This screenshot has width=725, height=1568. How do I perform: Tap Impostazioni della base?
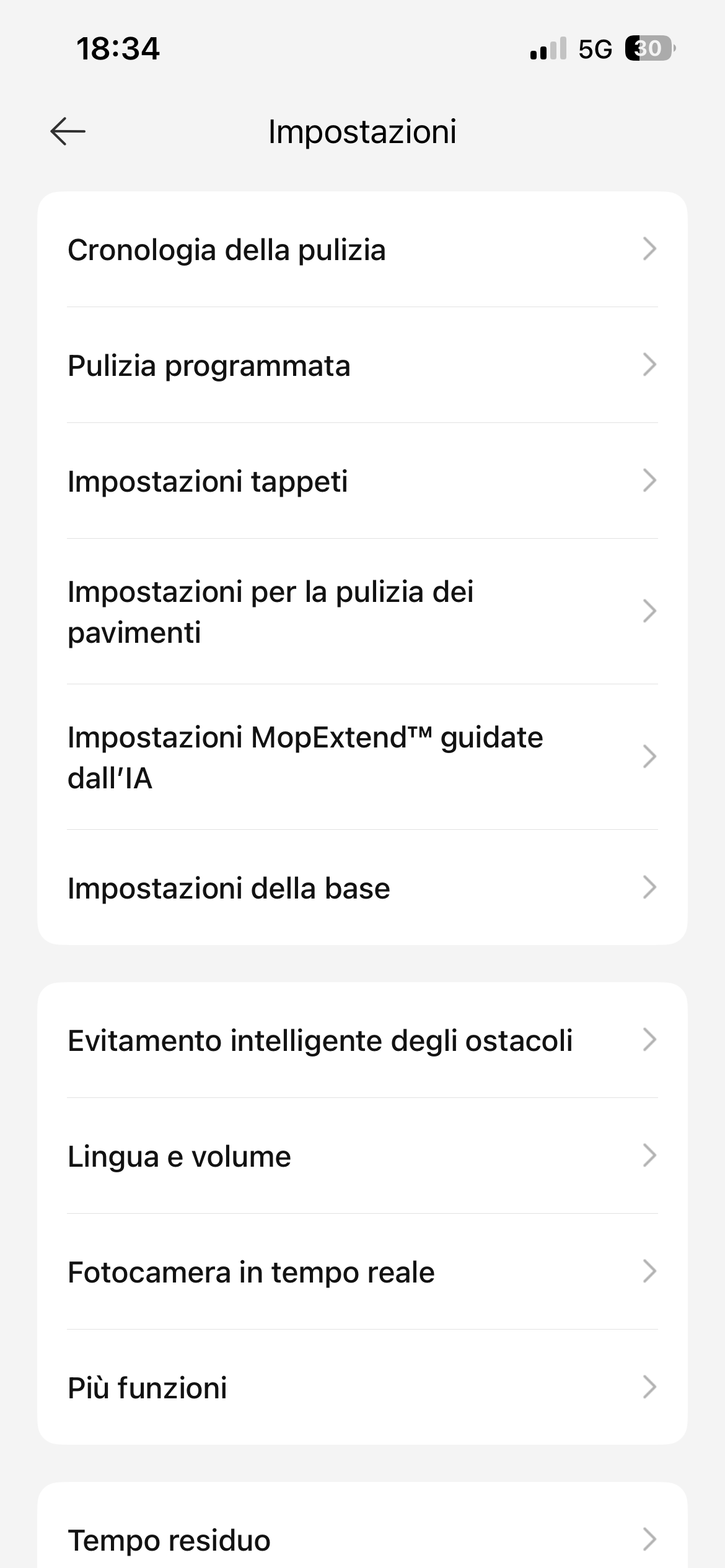tap(362, 887)
